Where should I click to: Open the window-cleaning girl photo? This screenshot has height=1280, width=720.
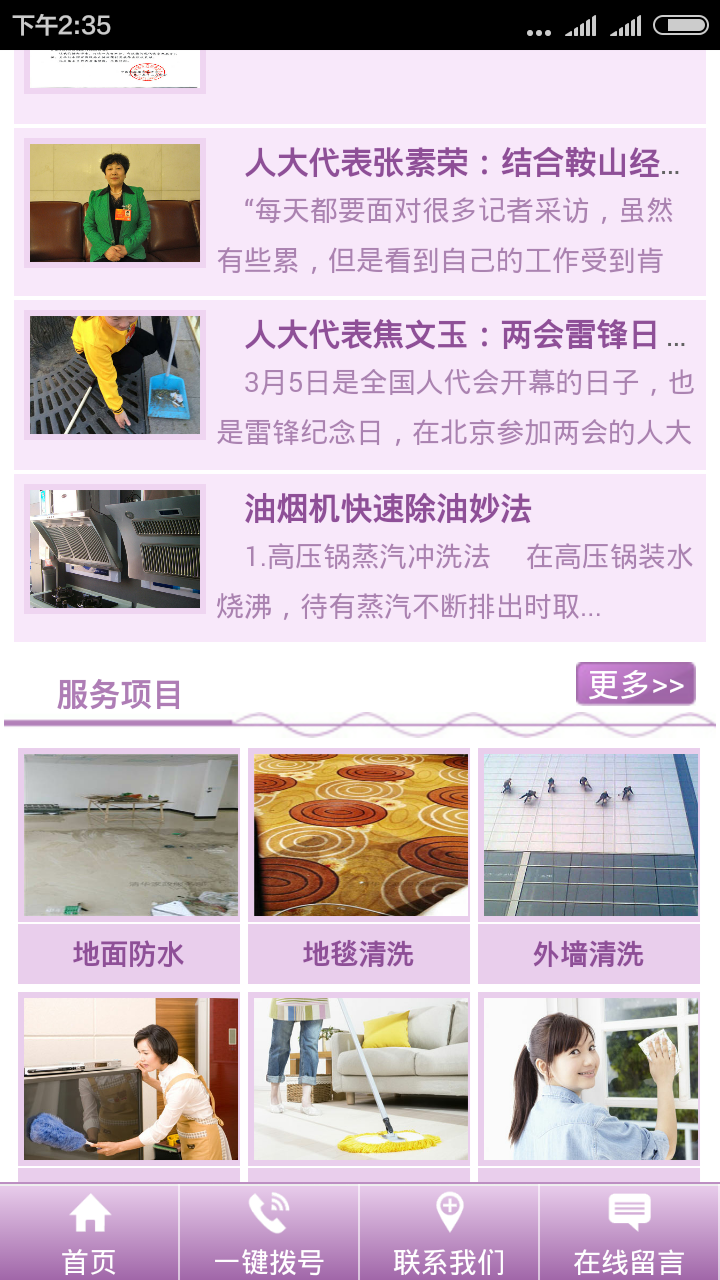pos(588,1078)
